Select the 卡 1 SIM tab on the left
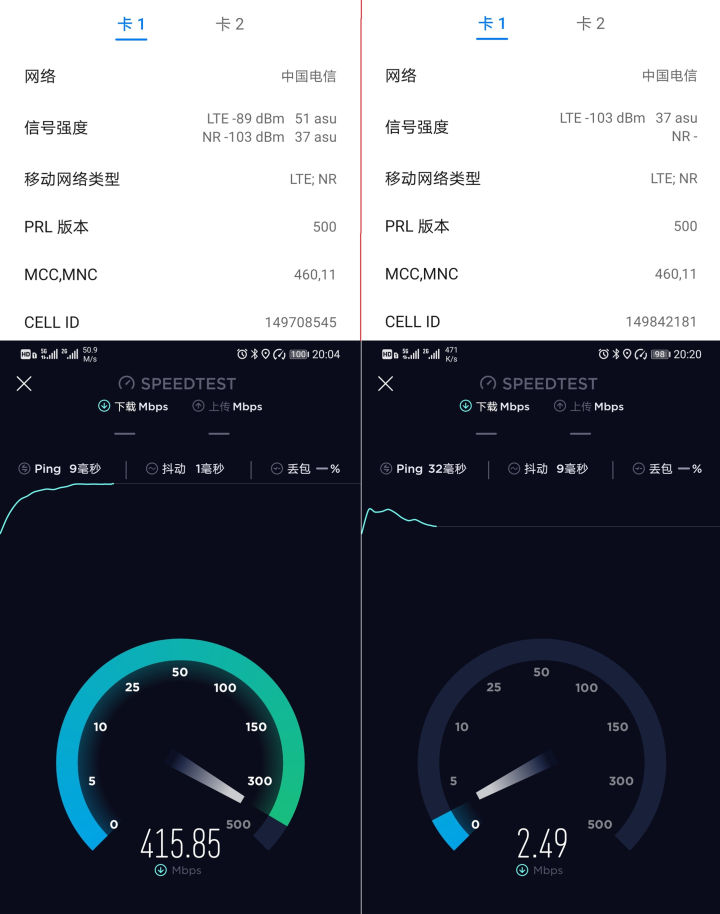This screenshot has width=720, height=914. coord(131,24)
